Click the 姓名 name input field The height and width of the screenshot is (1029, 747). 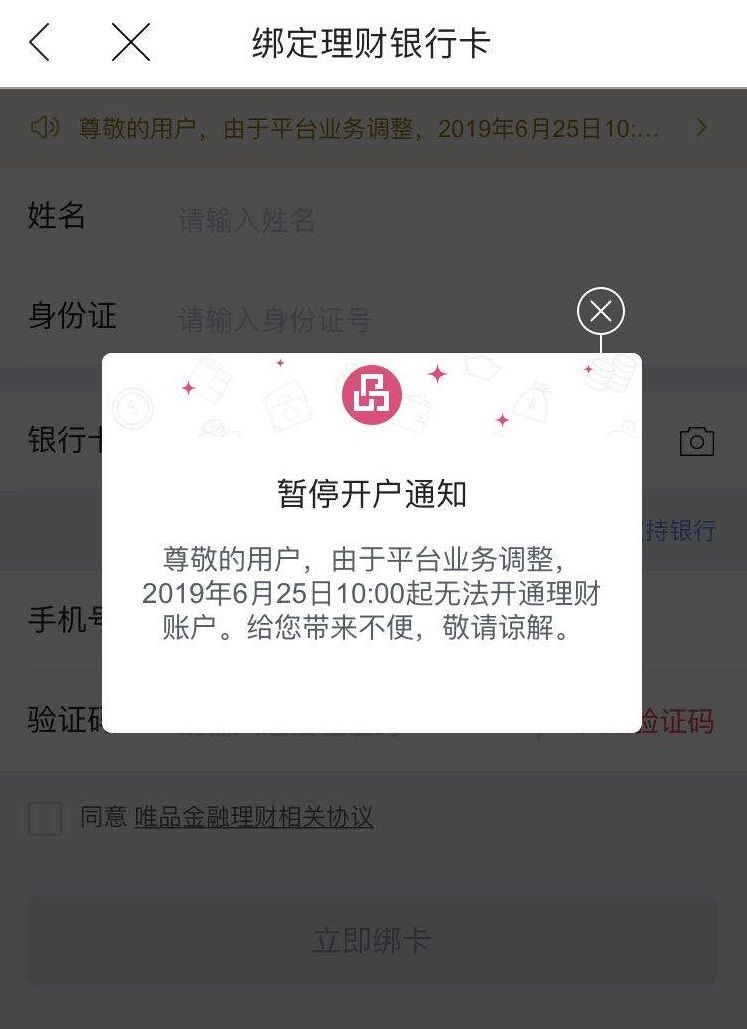pos(300,220)
